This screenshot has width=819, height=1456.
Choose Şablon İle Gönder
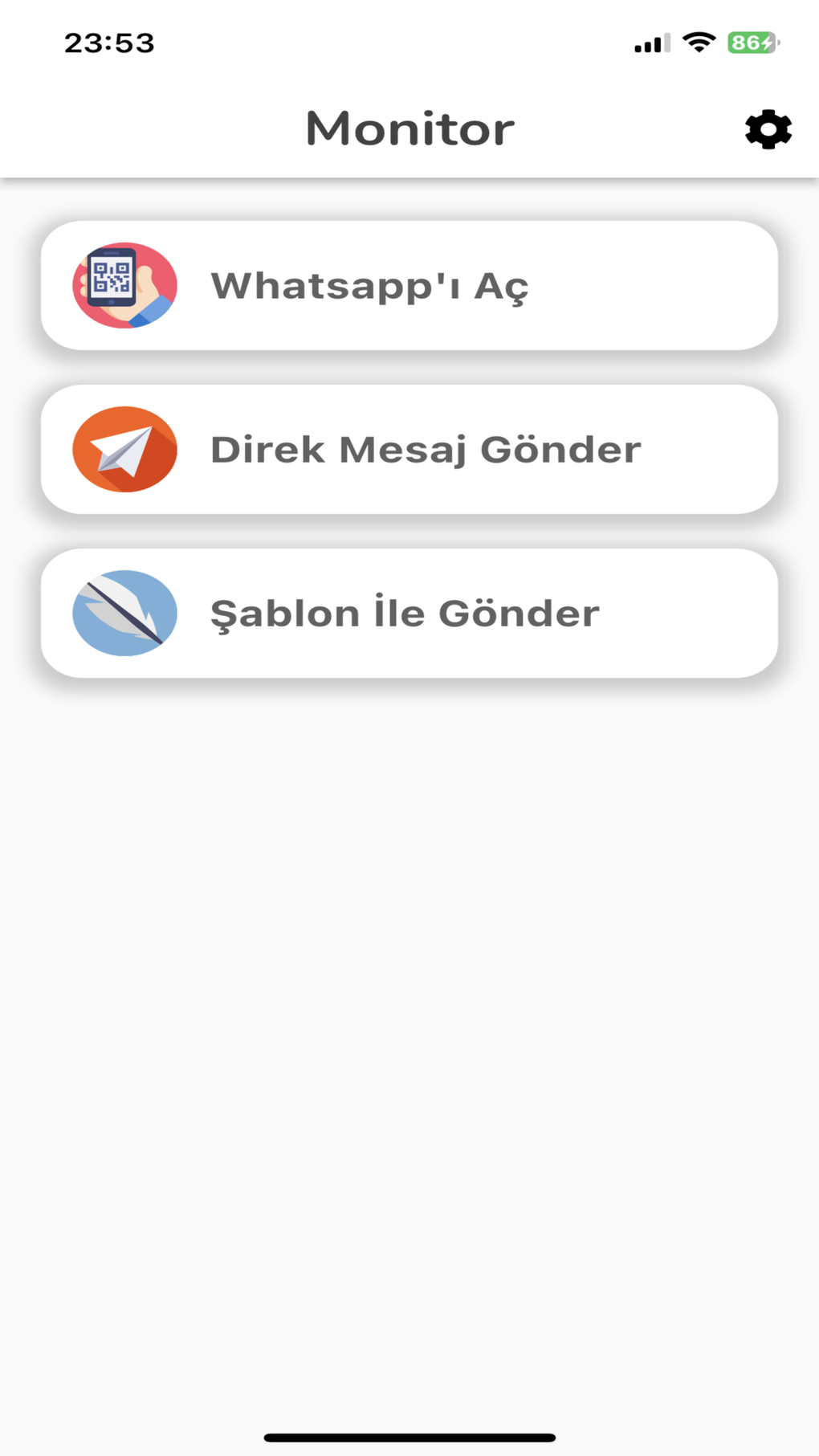pos(409,614)
